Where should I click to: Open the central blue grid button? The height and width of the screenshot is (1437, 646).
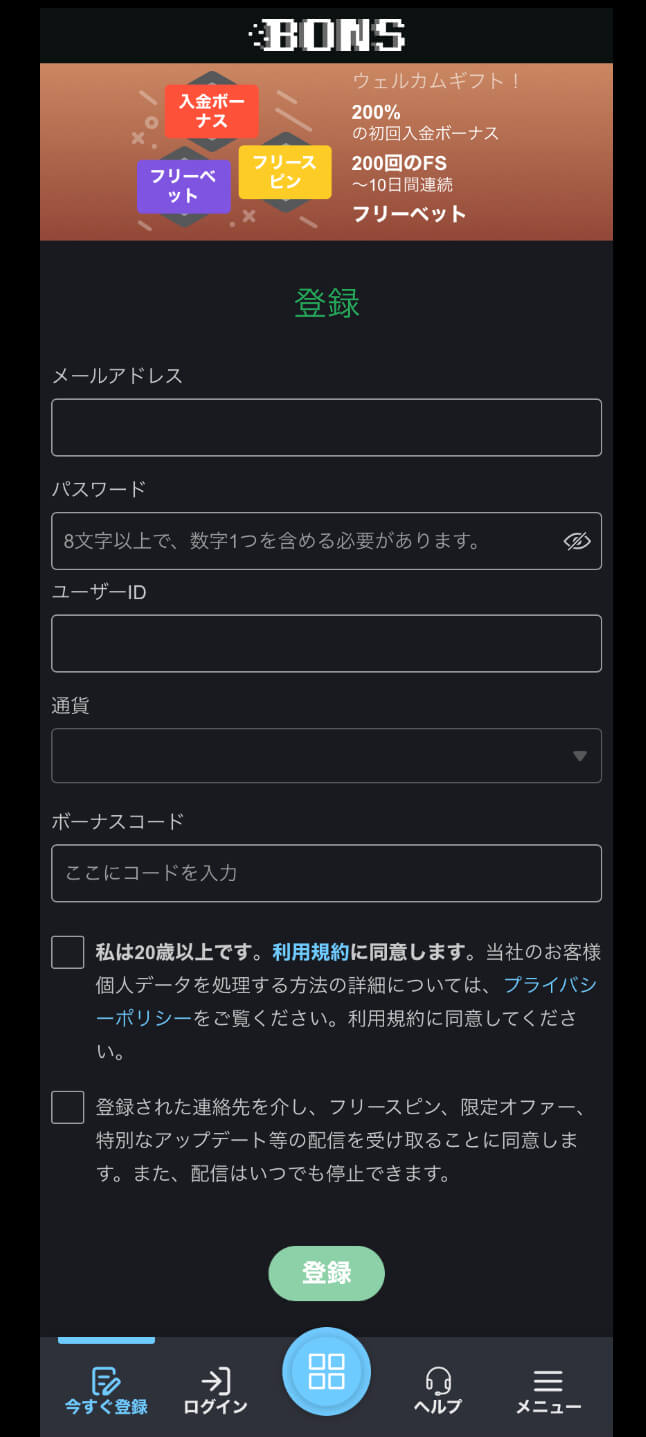(x=326, y=1371)
